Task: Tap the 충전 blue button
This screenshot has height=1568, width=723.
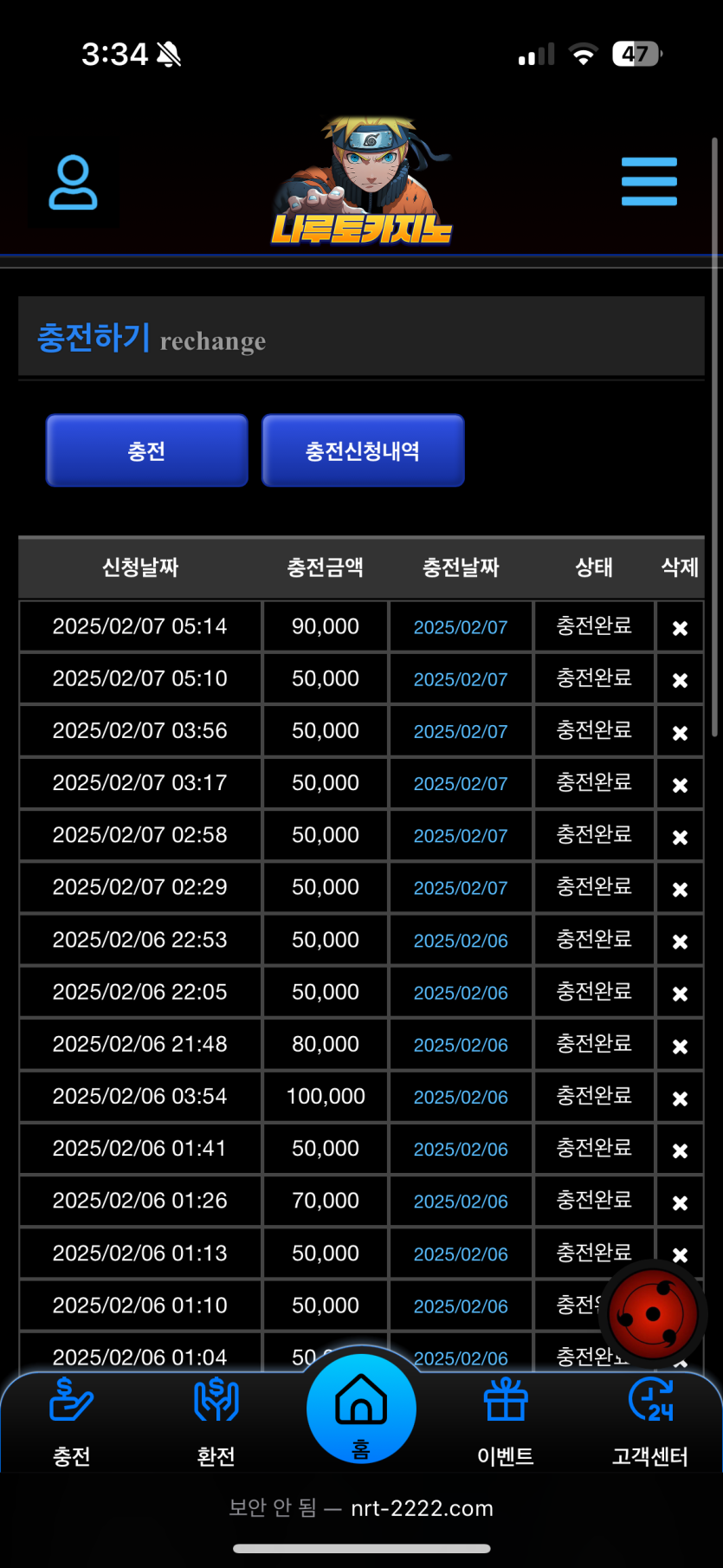Action: pos(147,450)
